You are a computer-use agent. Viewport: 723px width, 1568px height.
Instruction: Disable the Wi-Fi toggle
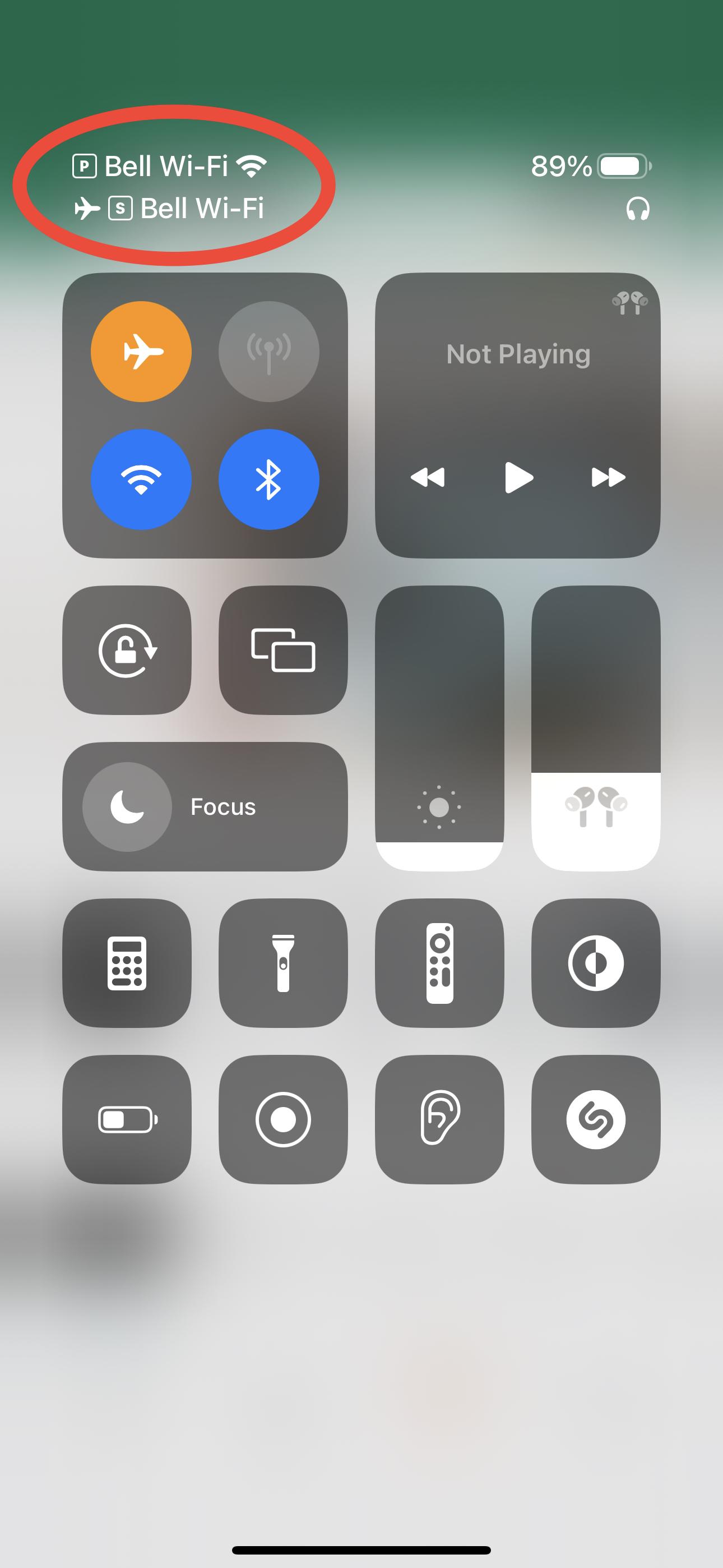point(141,479)
